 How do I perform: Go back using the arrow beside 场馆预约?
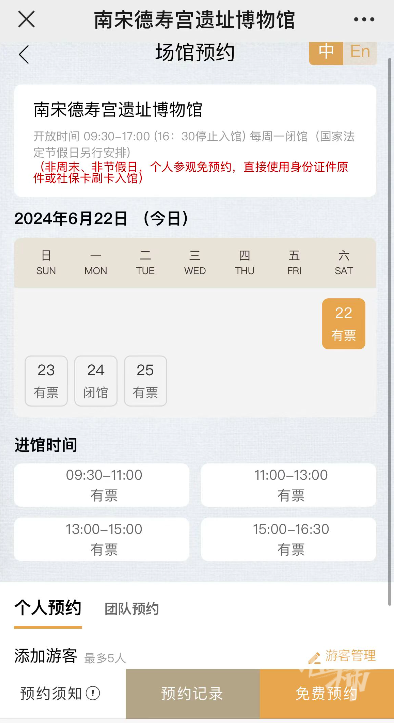coord(24,55)
